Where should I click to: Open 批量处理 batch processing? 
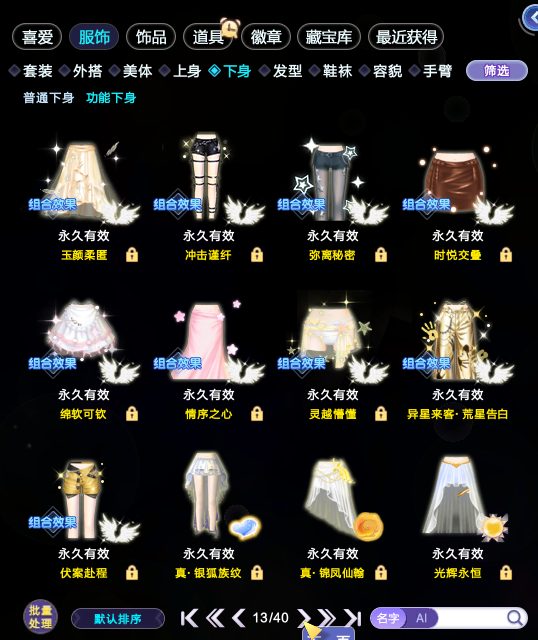(x=40, y=617)
